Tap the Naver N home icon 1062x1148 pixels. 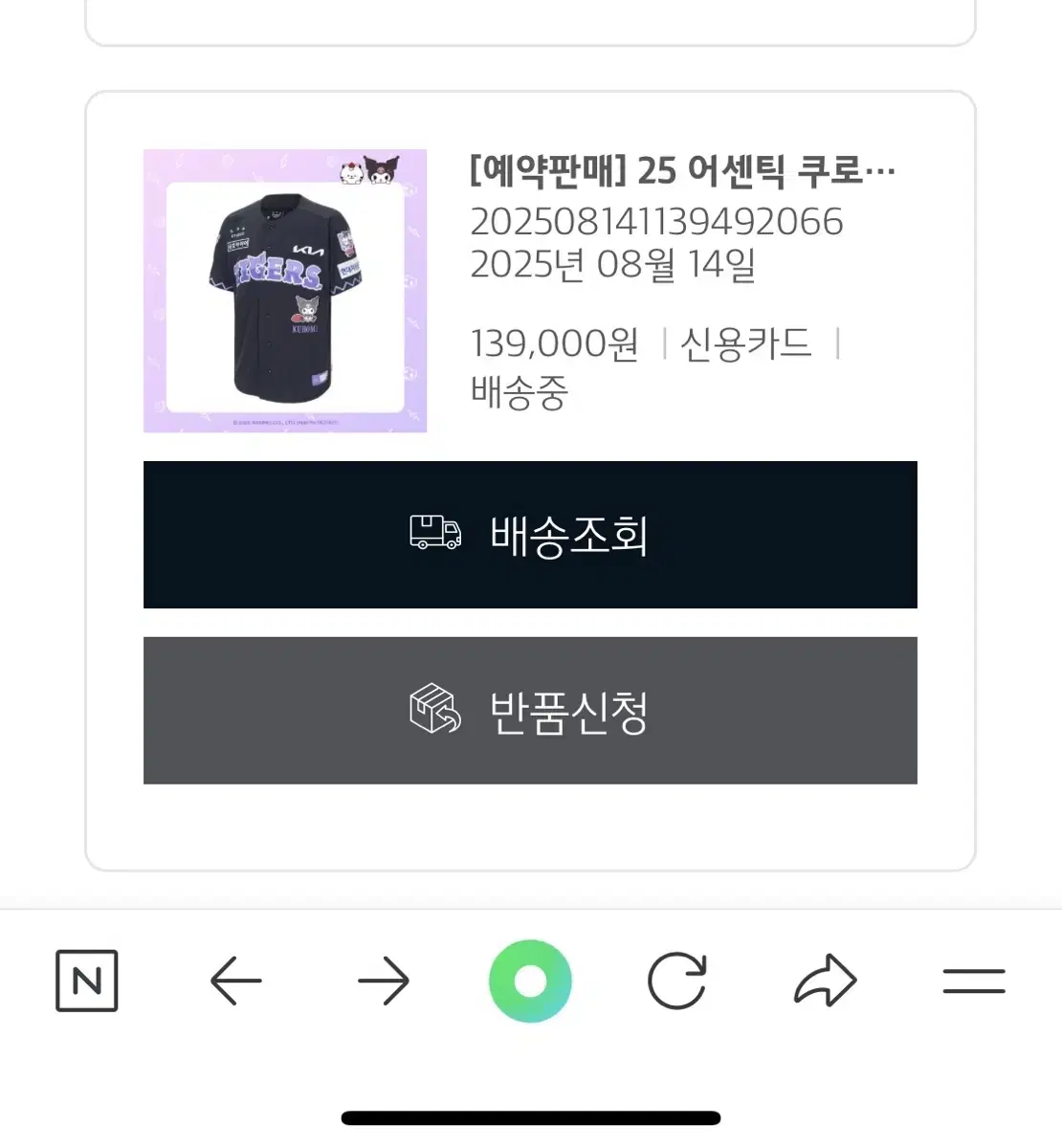(x=87, y=980)
